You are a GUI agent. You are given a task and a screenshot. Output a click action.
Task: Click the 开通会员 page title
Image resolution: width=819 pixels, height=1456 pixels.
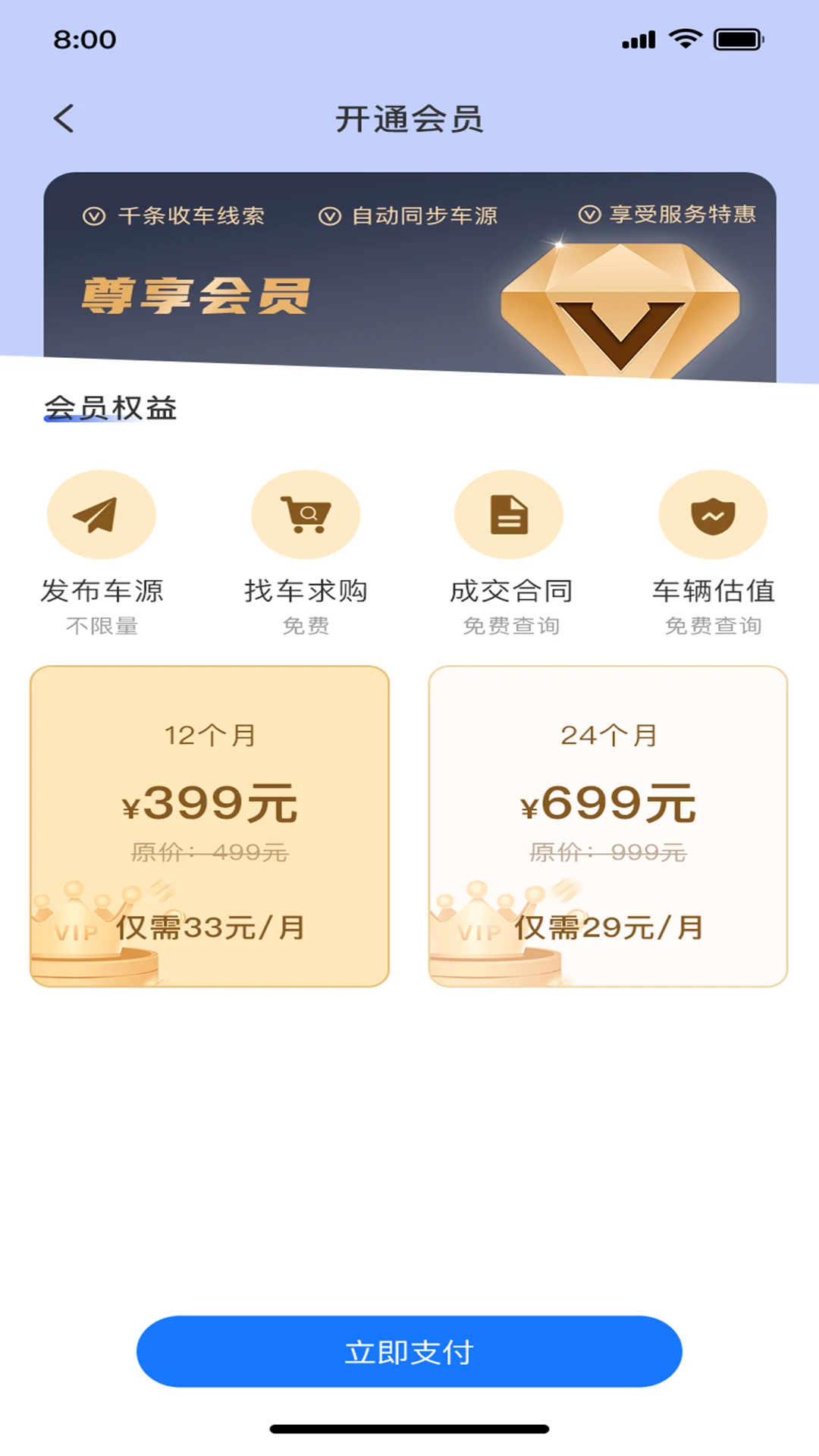click(409, 120)
